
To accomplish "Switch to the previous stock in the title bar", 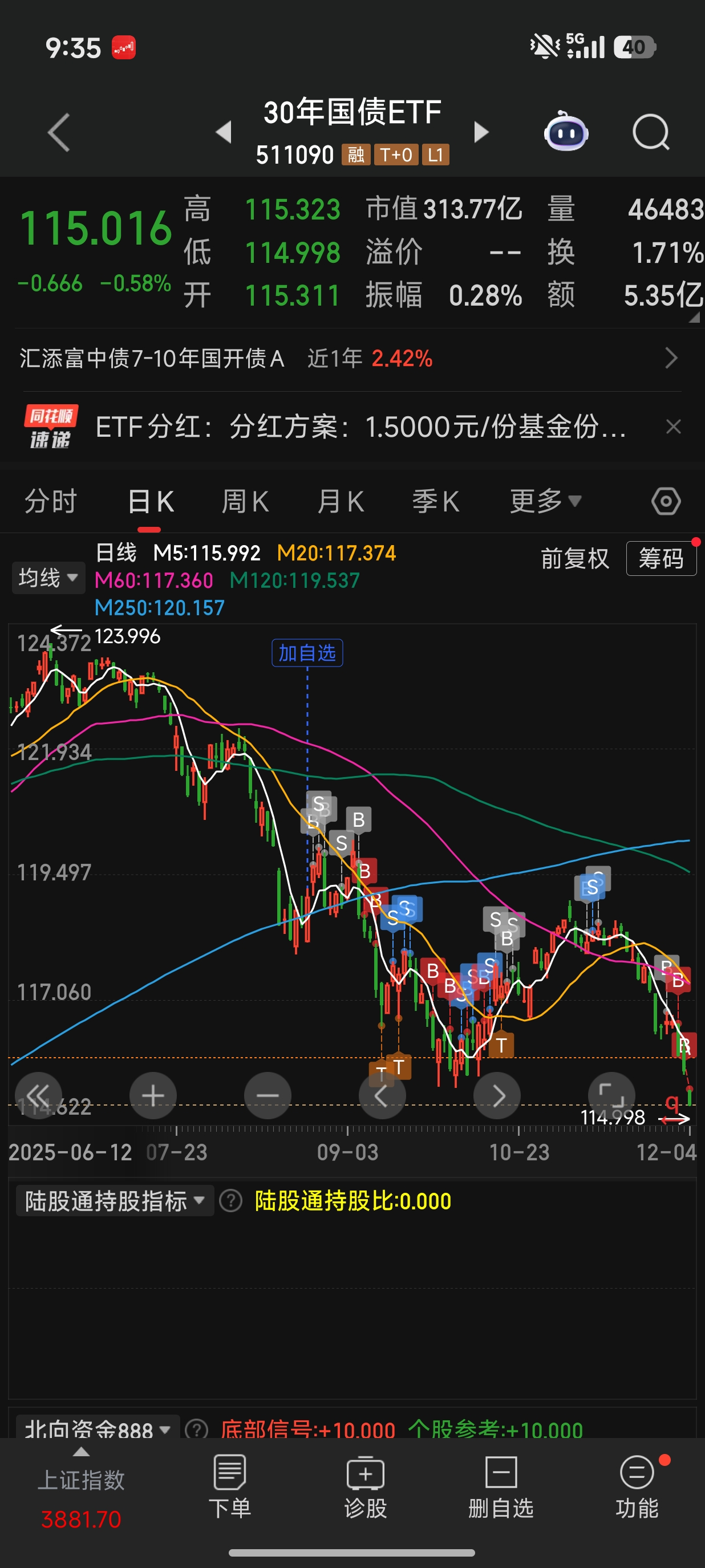I will [224, 132].
